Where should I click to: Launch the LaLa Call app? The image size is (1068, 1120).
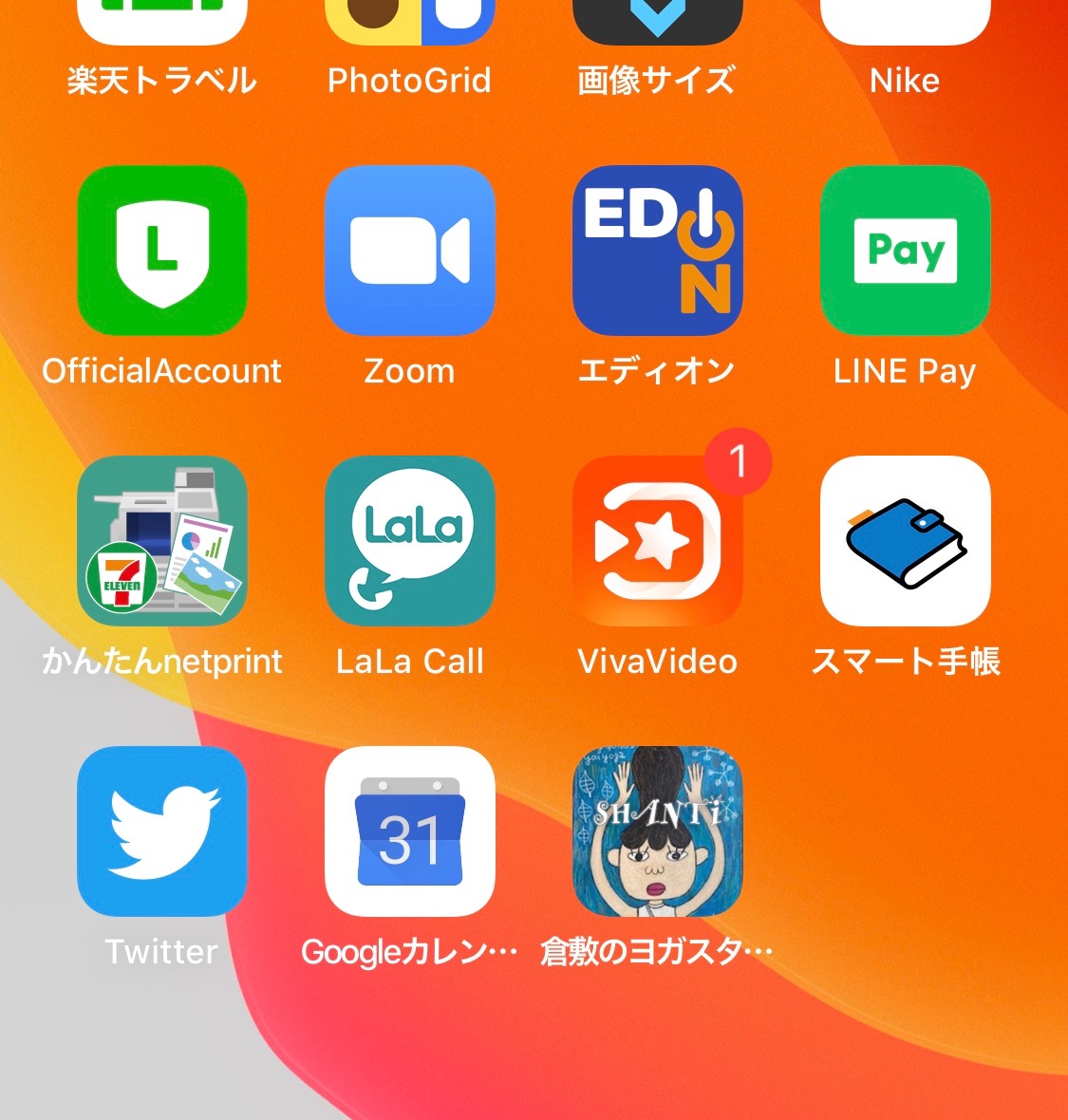409,541
